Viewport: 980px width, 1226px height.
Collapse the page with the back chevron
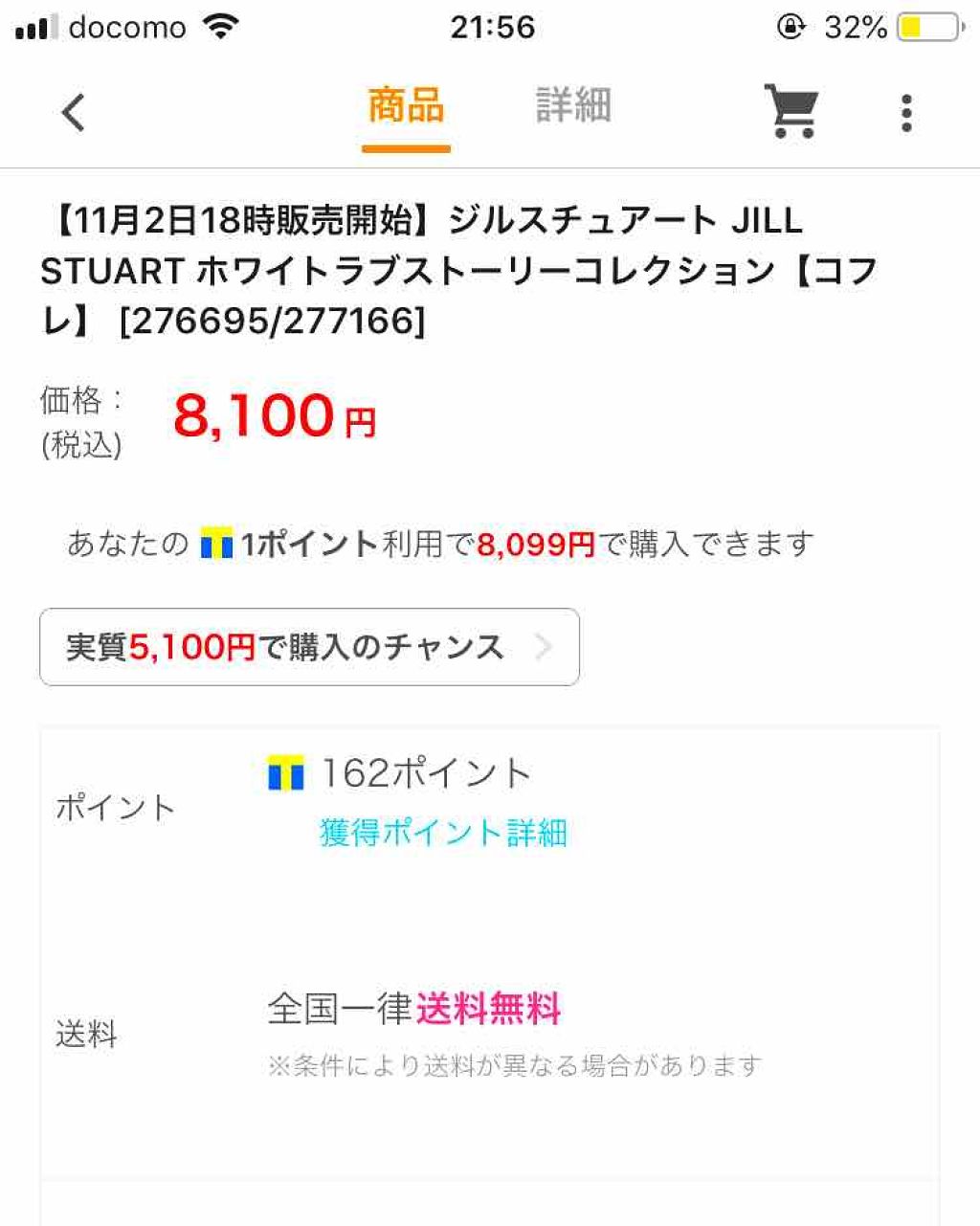tap(73, 111)
